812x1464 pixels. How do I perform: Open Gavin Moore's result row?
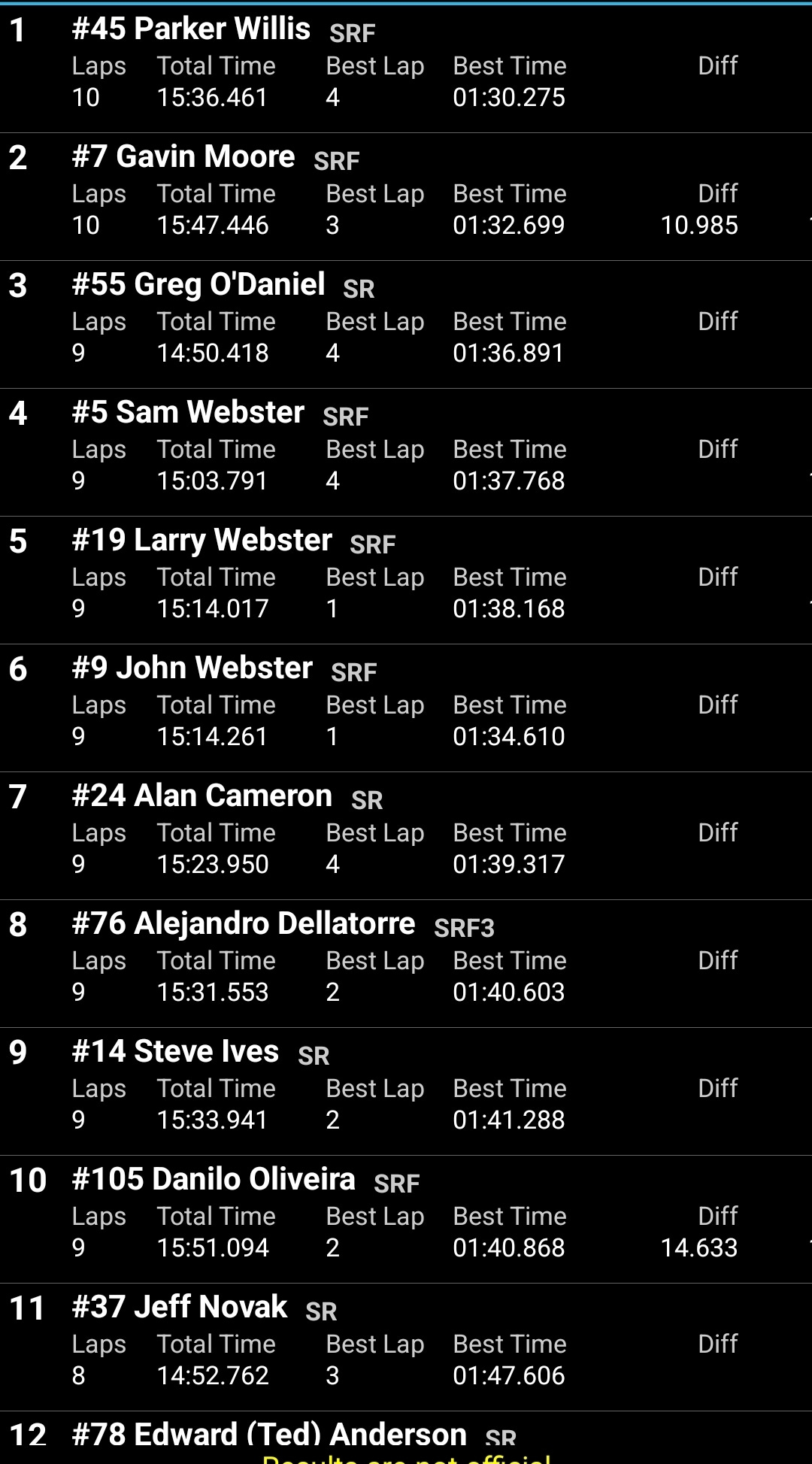(x=406, y=197)
